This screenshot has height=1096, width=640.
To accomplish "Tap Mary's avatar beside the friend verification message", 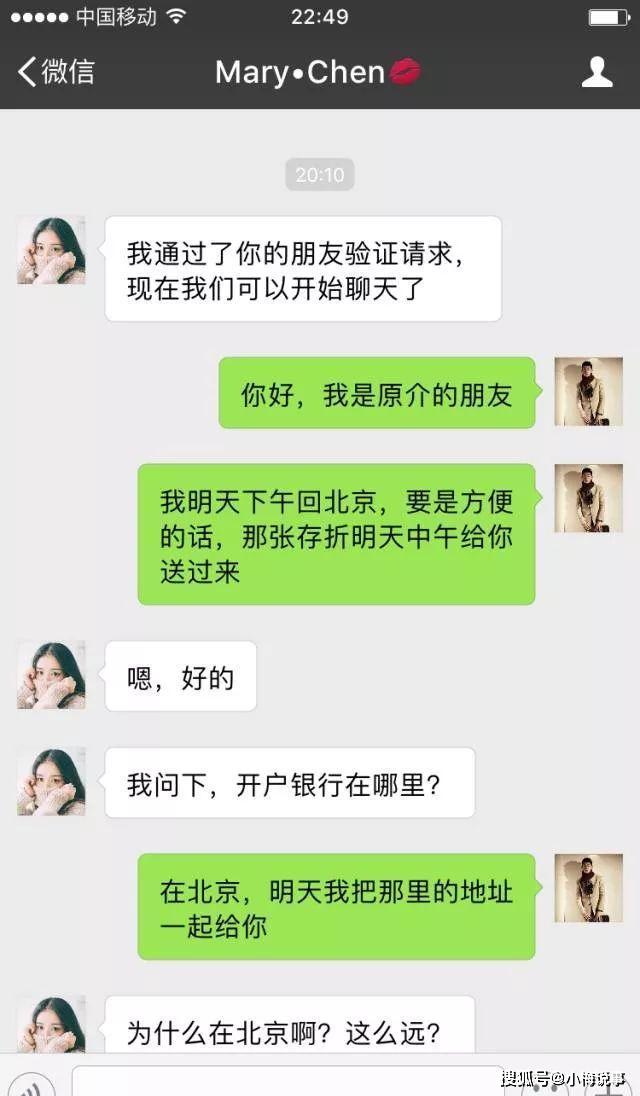I will [51, 250].
